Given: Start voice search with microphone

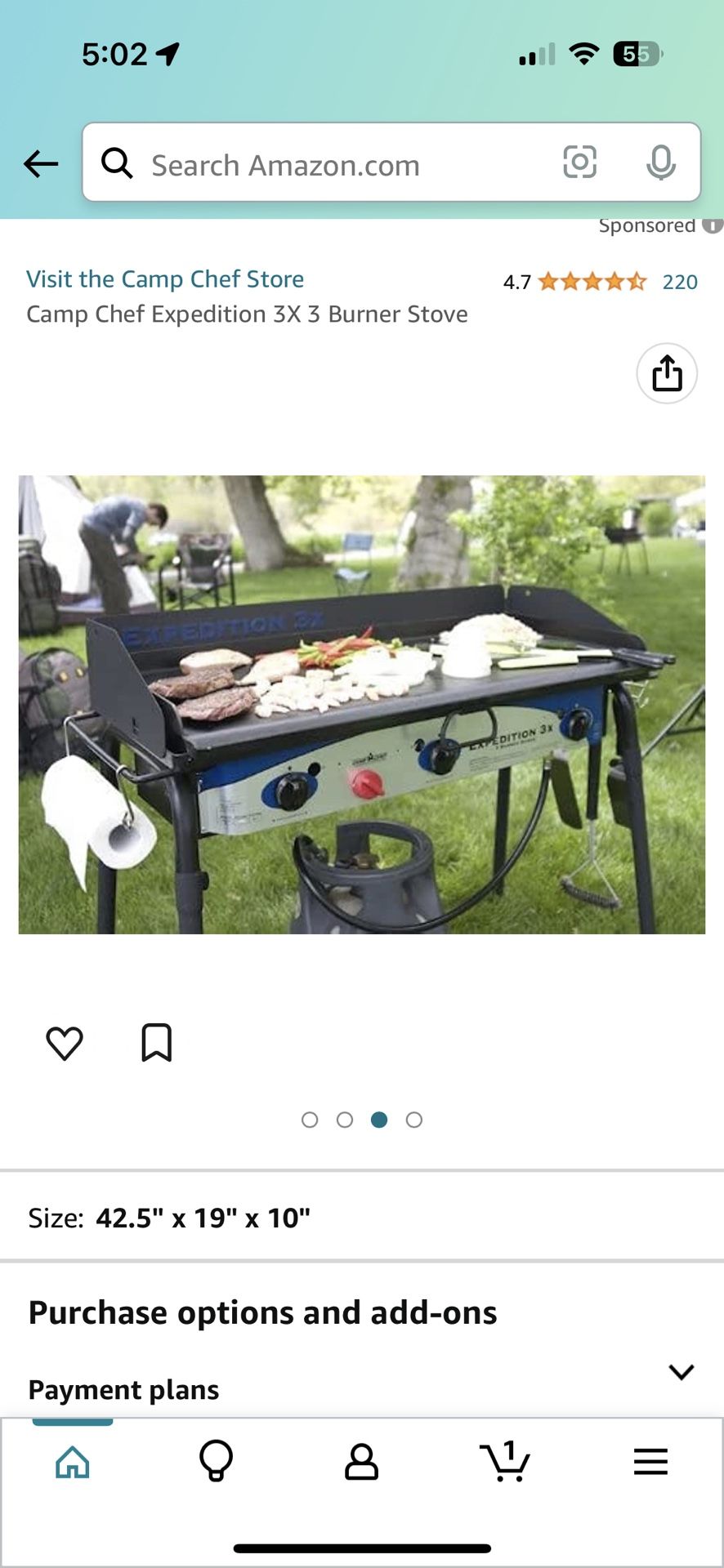Looking at the screenshot, I should click(x=660, y=163).
